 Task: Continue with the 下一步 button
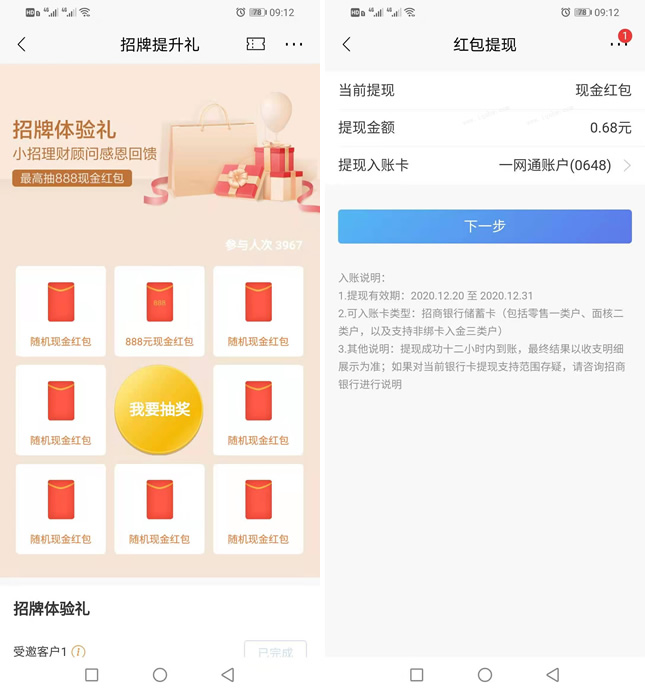[485, 227]
